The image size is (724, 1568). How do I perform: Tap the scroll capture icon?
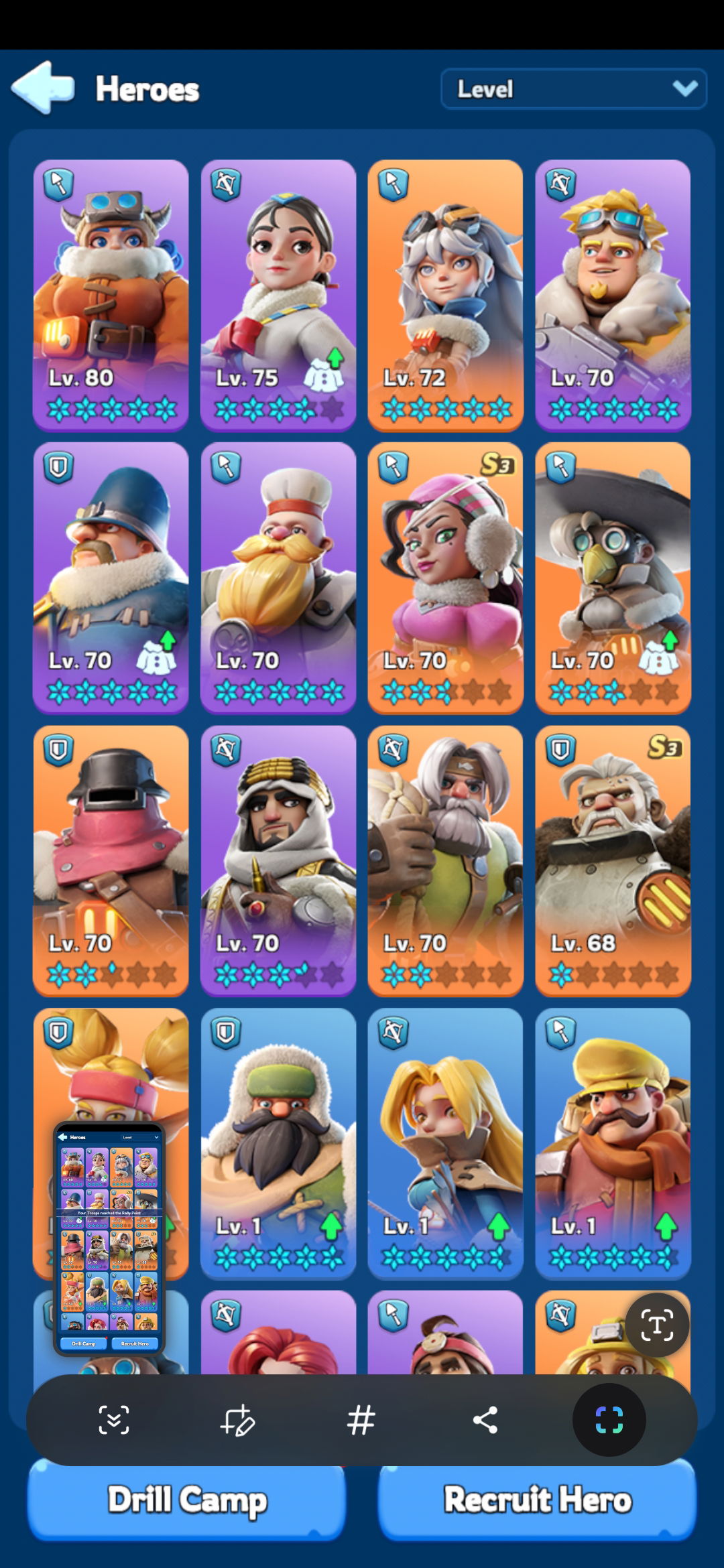pos(114,1419)
